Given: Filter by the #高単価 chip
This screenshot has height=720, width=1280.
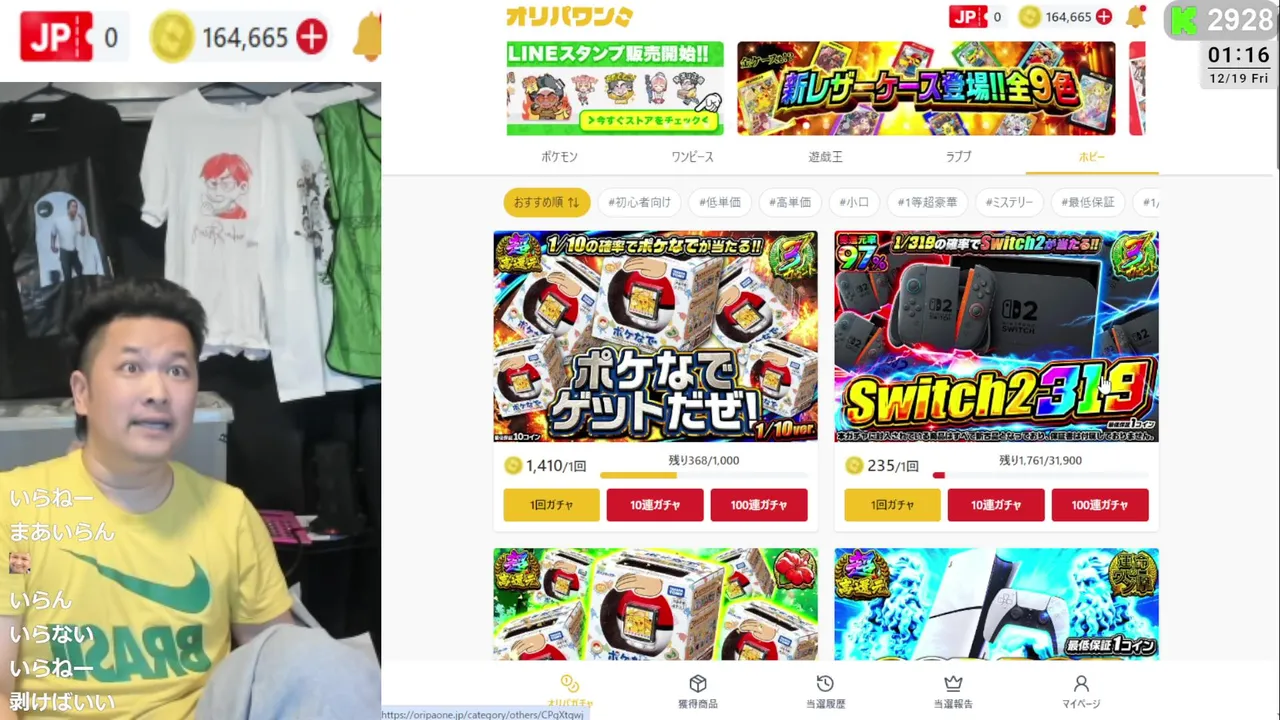Looking at the screenshot, I should click(790, 202).
